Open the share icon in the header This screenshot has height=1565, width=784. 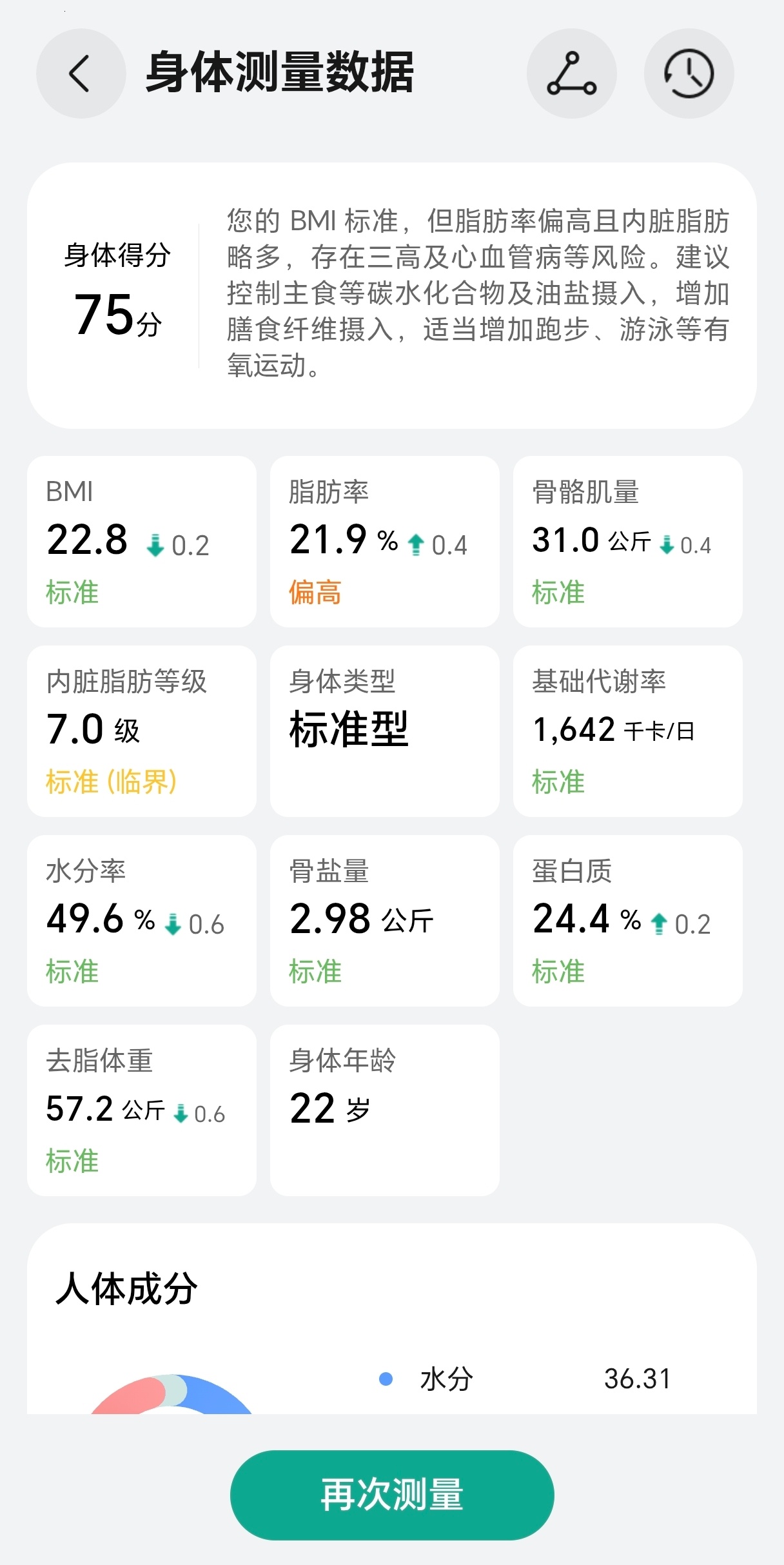click(x=571, y=74)
